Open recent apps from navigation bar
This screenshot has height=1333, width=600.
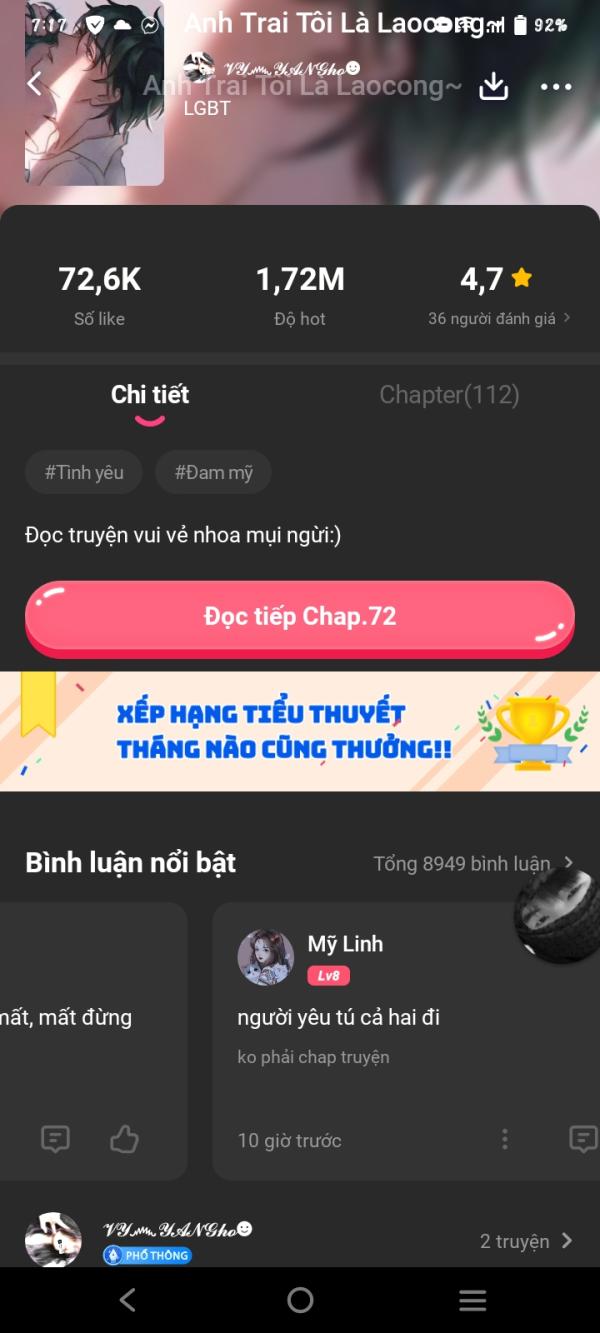pos(472,1300)
